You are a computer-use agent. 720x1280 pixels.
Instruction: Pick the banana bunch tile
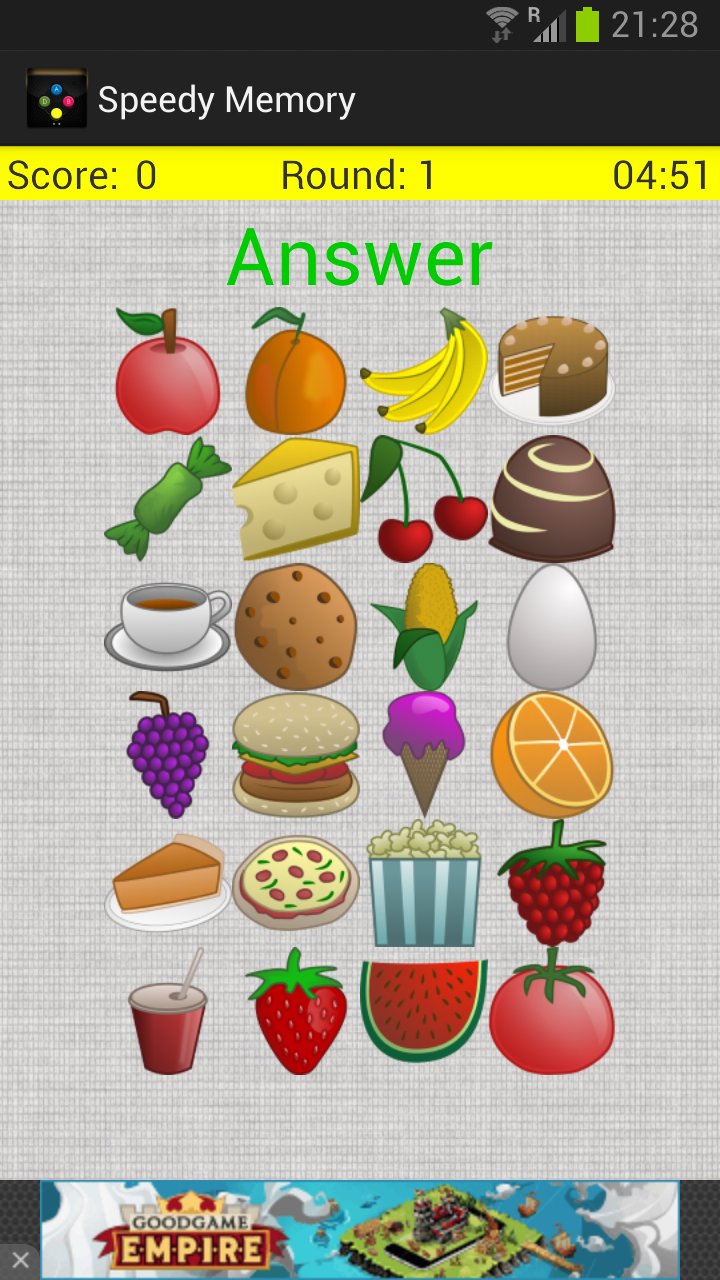[x=425, y=371]
